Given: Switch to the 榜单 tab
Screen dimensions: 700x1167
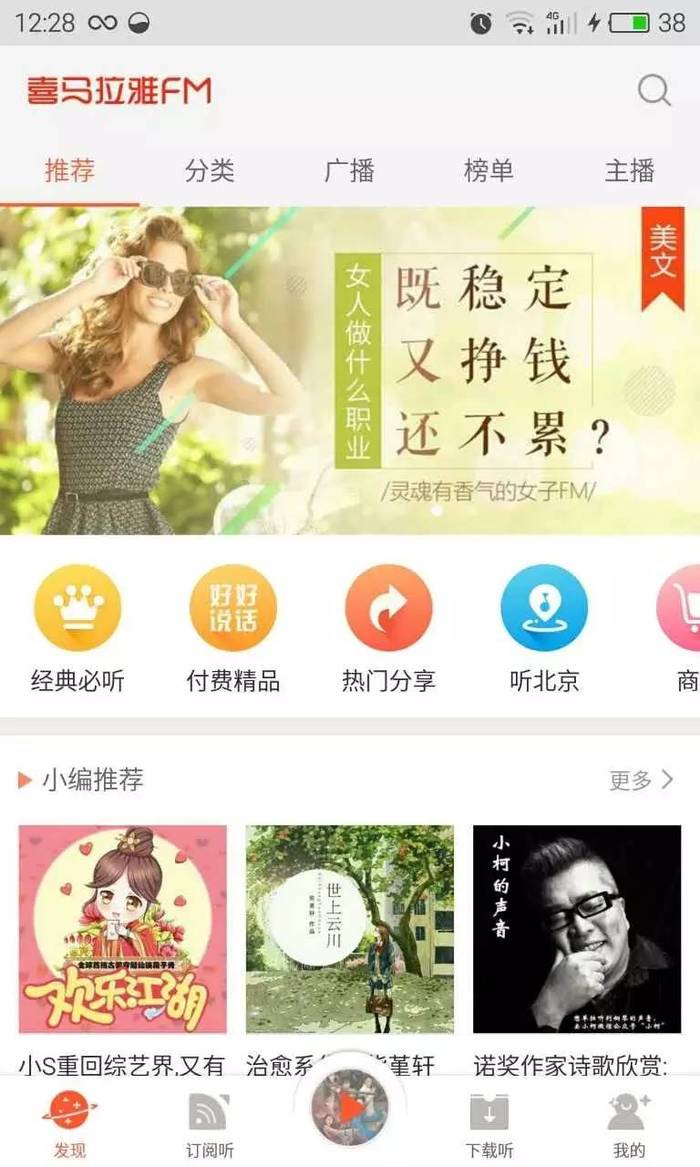Looking at the screenshot, I should pos(488,170).
